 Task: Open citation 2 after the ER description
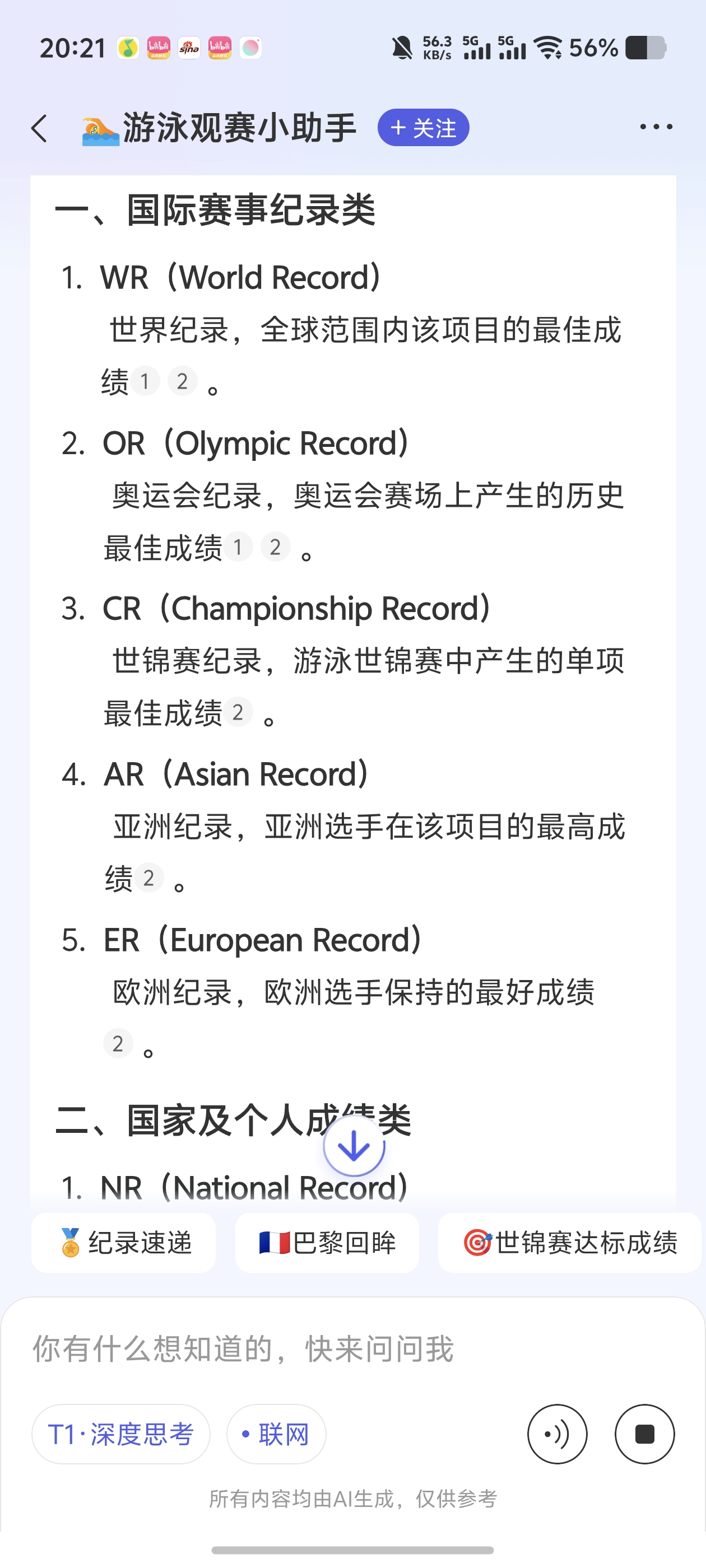118,1044
